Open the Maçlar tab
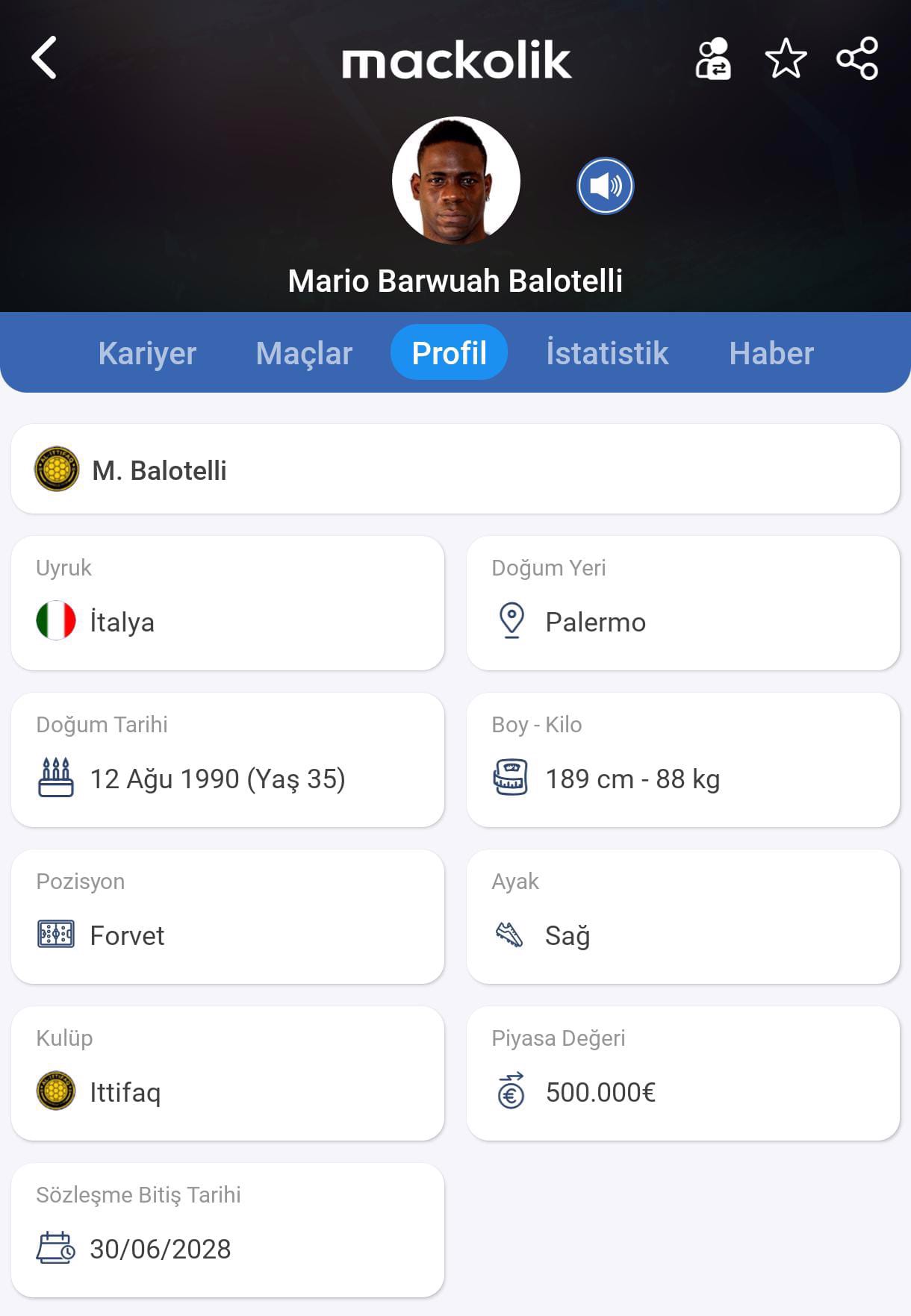The height and width of the screenshot is (1316, 911). click(x=304, y=353)
